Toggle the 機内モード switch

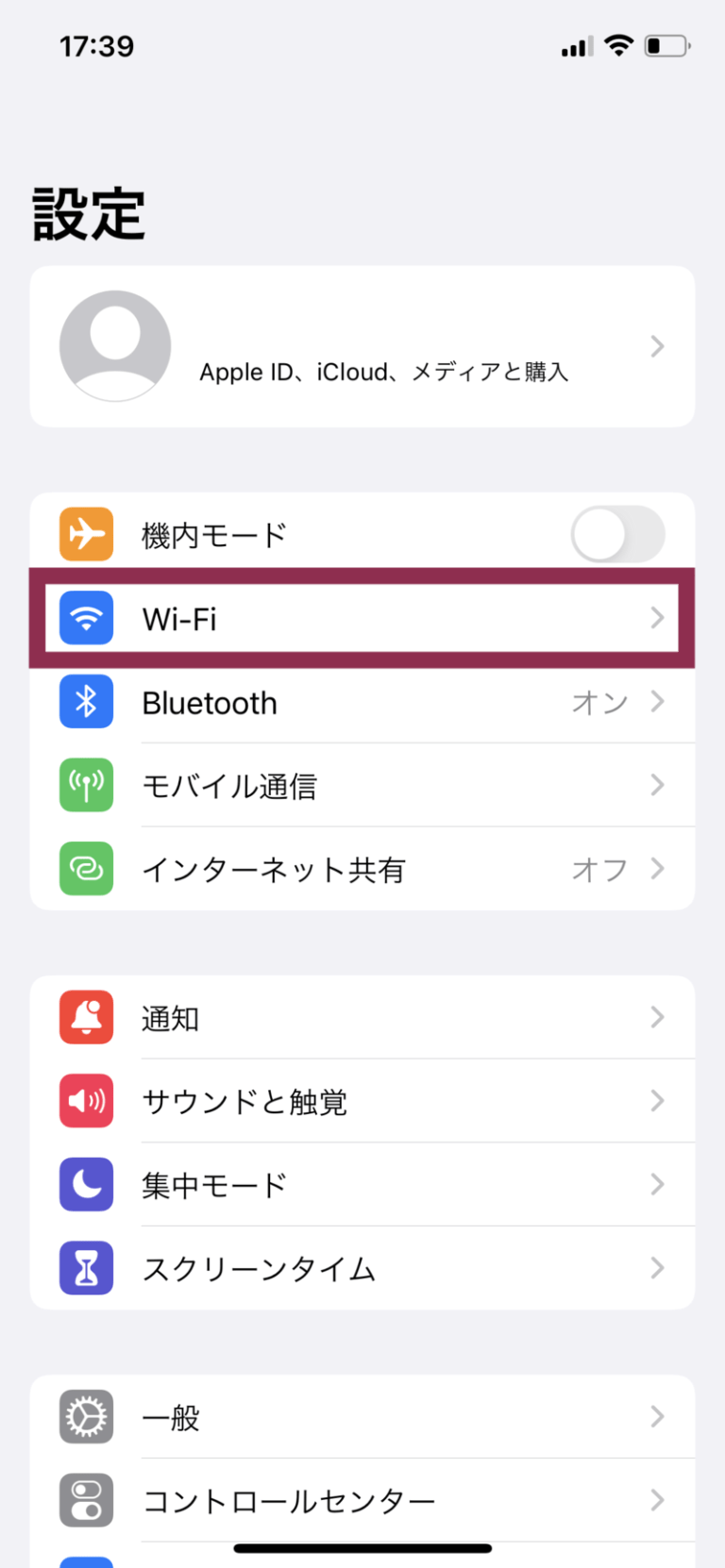coord(617,534)
